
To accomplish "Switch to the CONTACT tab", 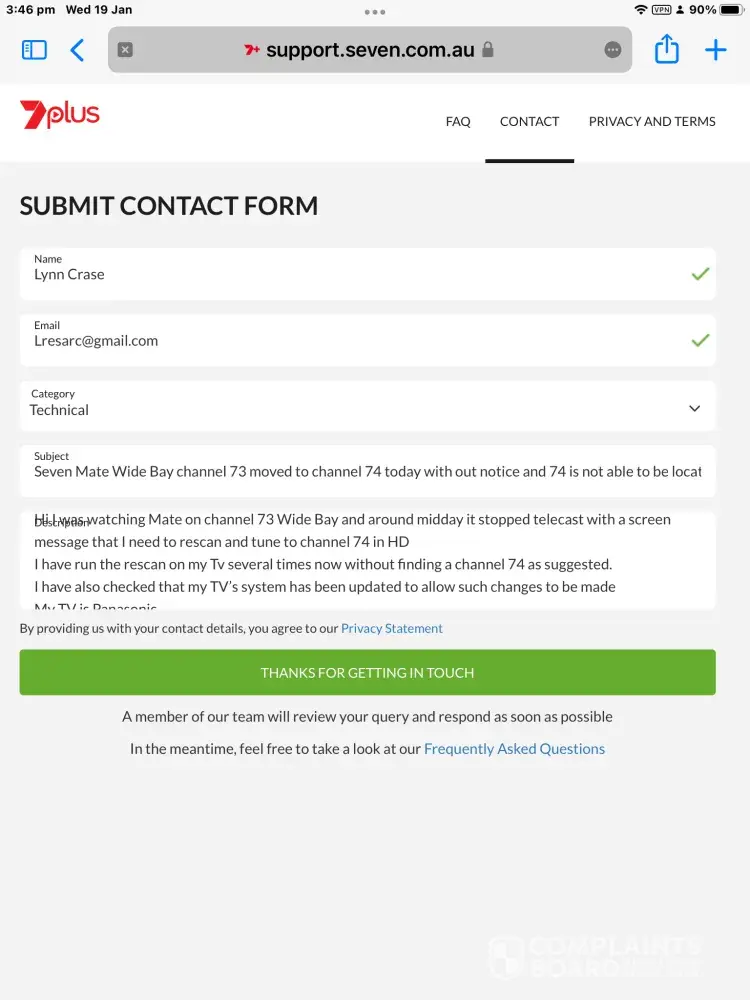I will [529, 121].
